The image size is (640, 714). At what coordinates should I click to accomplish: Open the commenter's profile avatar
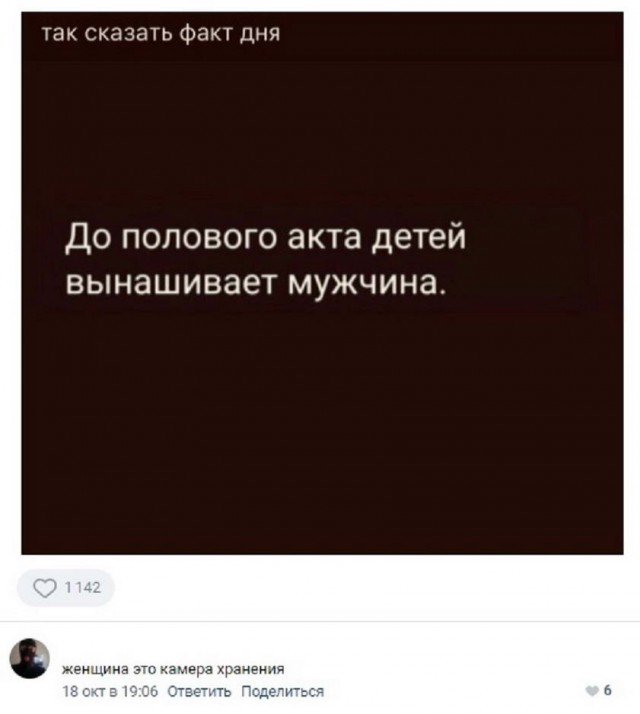(x=29, y=661)
